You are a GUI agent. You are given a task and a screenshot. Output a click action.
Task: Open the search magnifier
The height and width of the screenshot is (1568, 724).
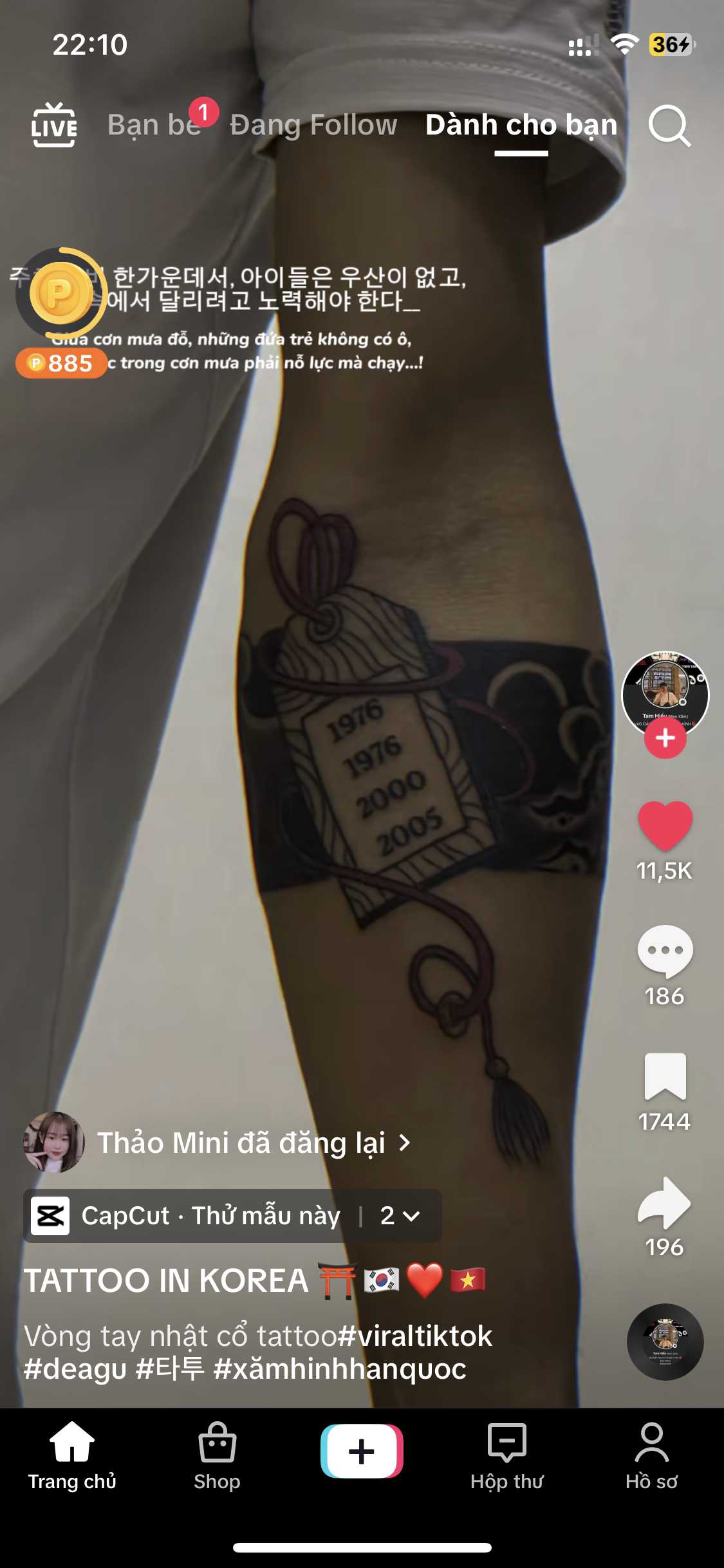click(669, 126)
